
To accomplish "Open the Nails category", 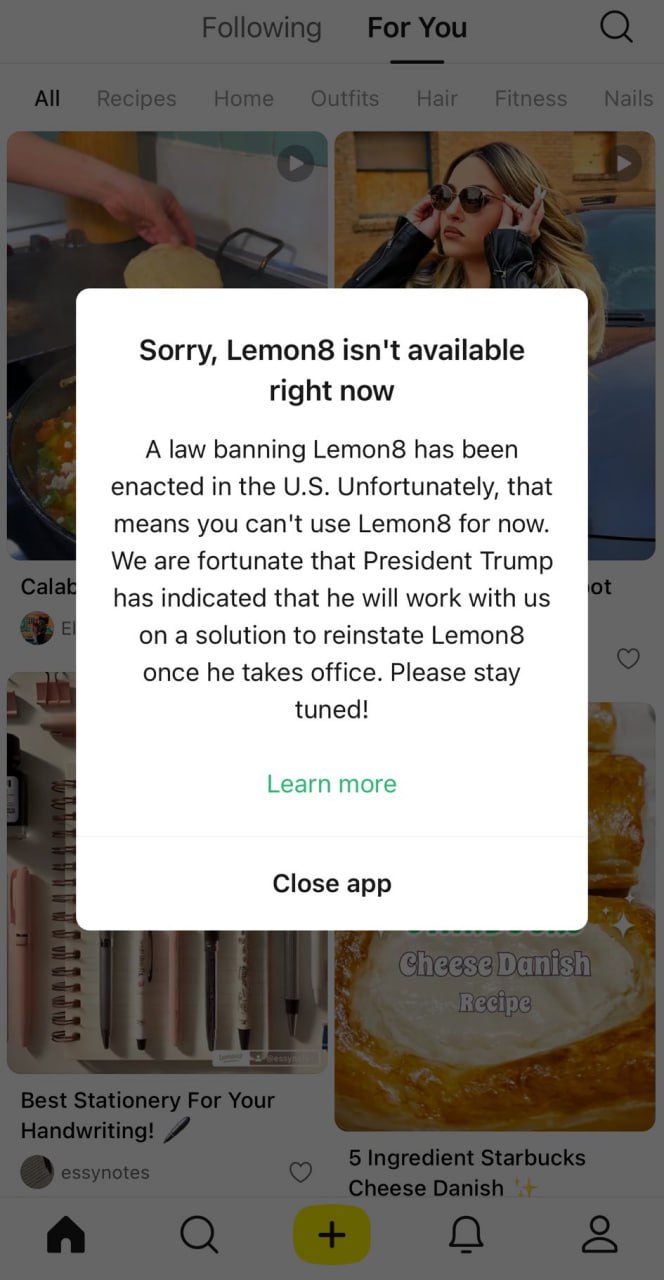I will pyautogui.click(x=628, y=99).
